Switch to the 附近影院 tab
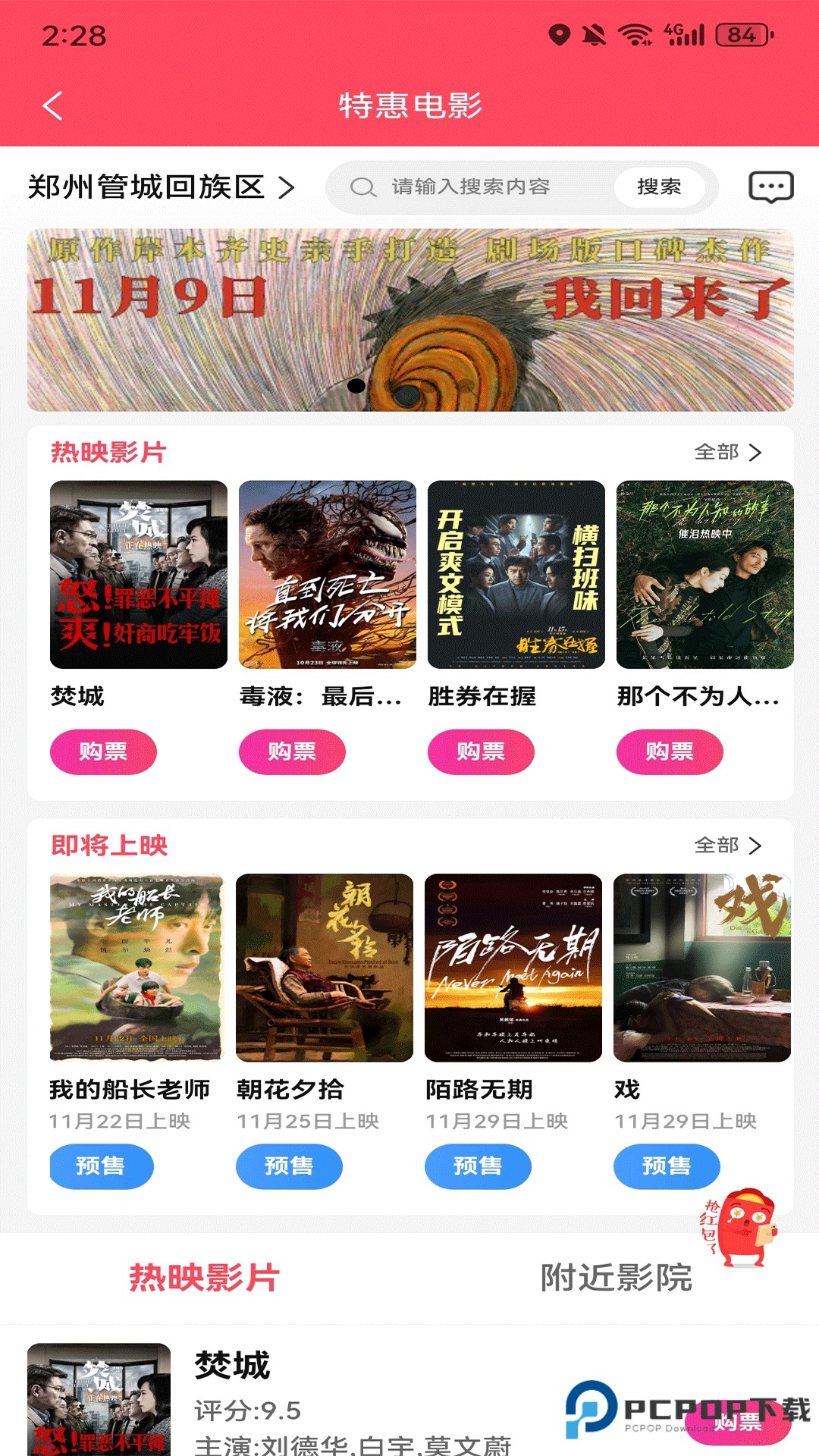 pos(616,1275)
